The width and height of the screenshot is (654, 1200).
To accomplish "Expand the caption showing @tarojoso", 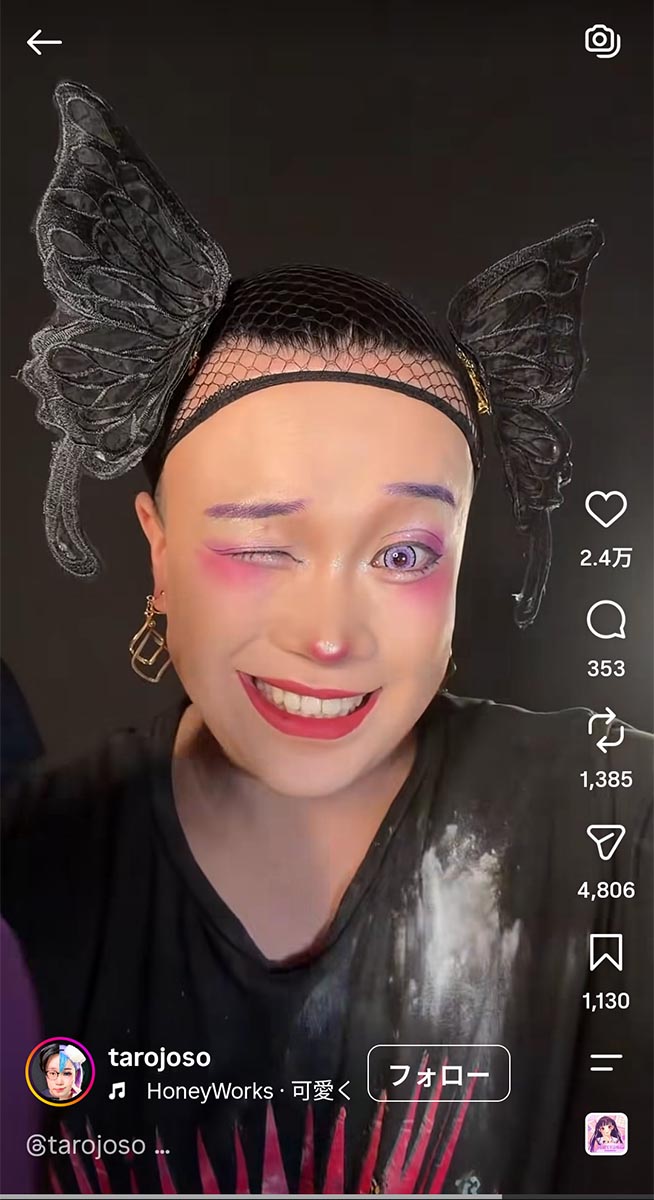I will coord(98,1145).
